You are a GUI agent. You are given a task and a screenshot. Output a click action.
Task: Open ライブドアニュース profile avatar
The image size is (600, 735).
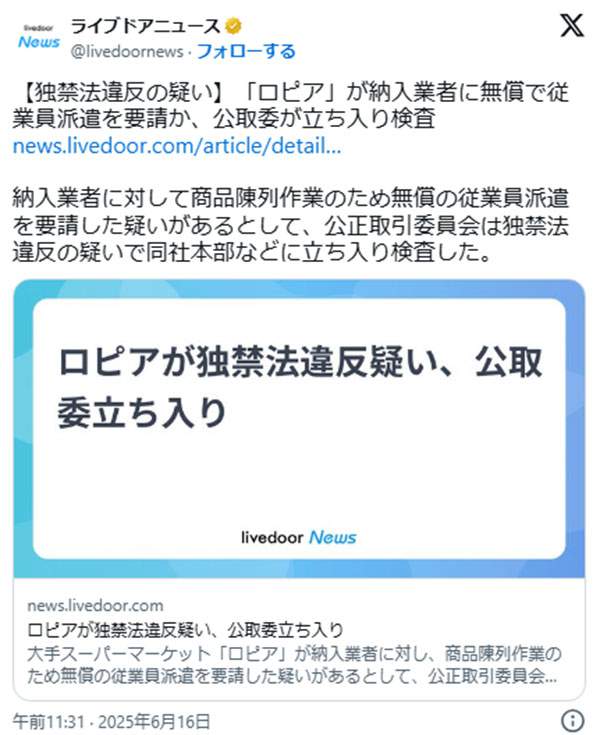38,36
